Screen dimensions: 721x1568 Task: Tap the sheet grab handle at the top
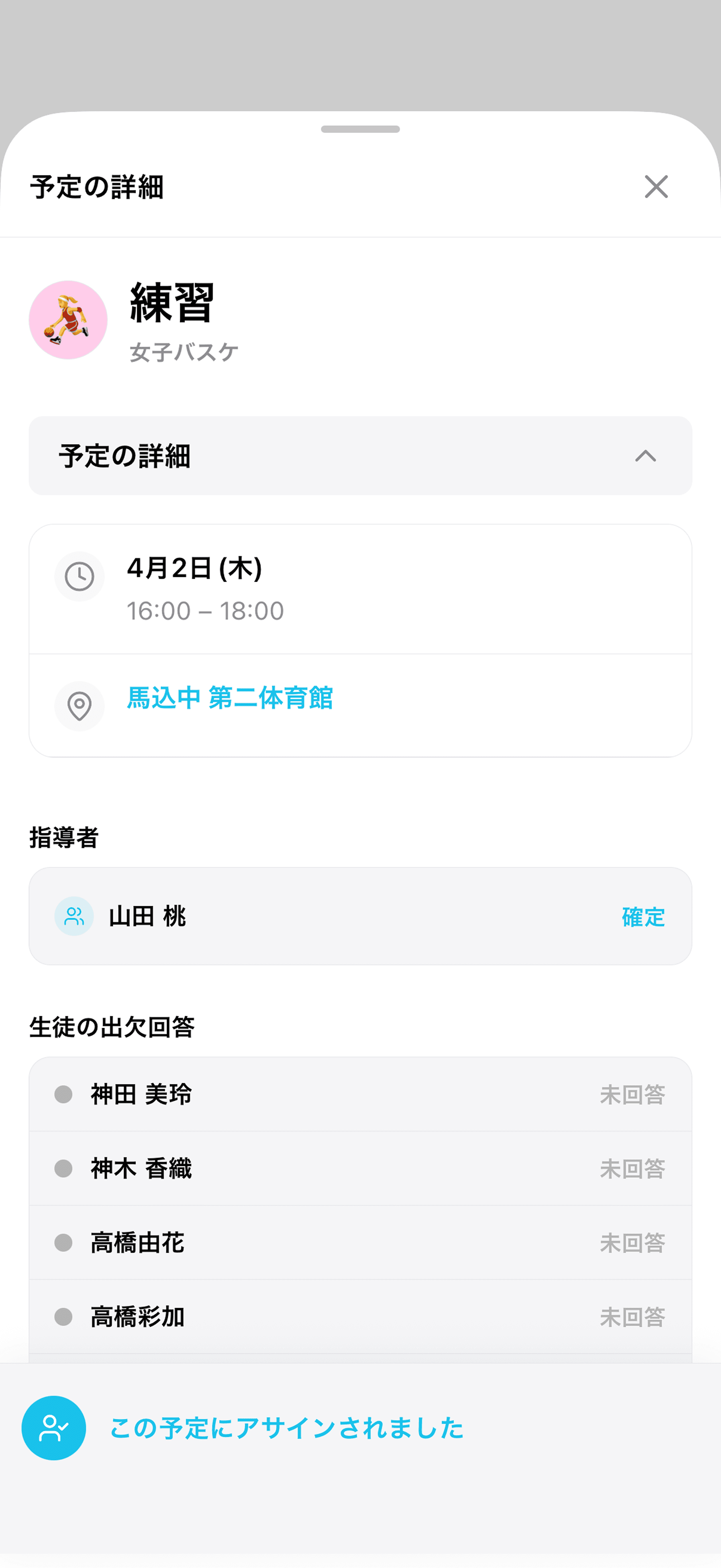(x=360, y=129)
